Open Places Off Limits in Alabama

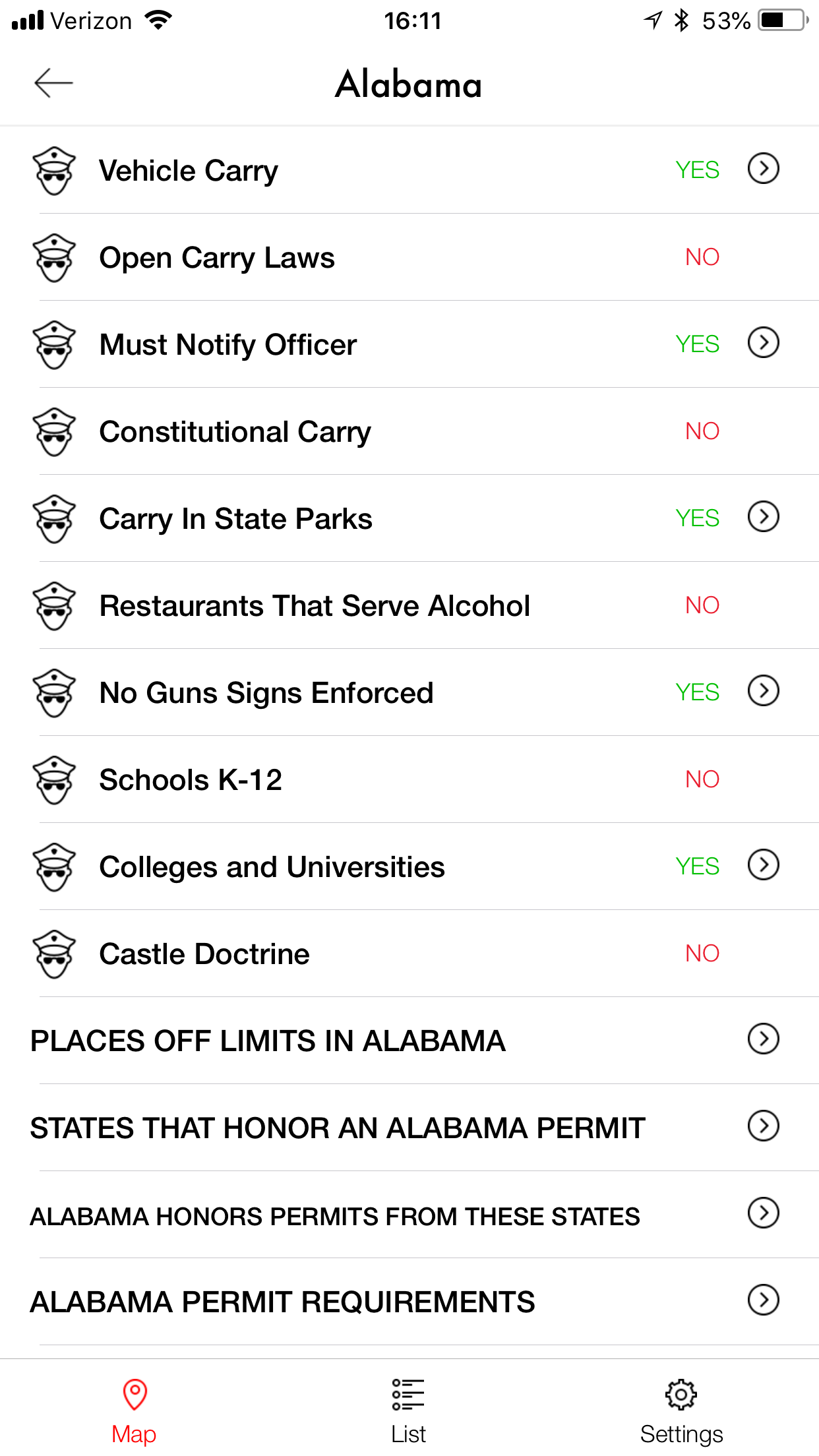click(409, 1041)
